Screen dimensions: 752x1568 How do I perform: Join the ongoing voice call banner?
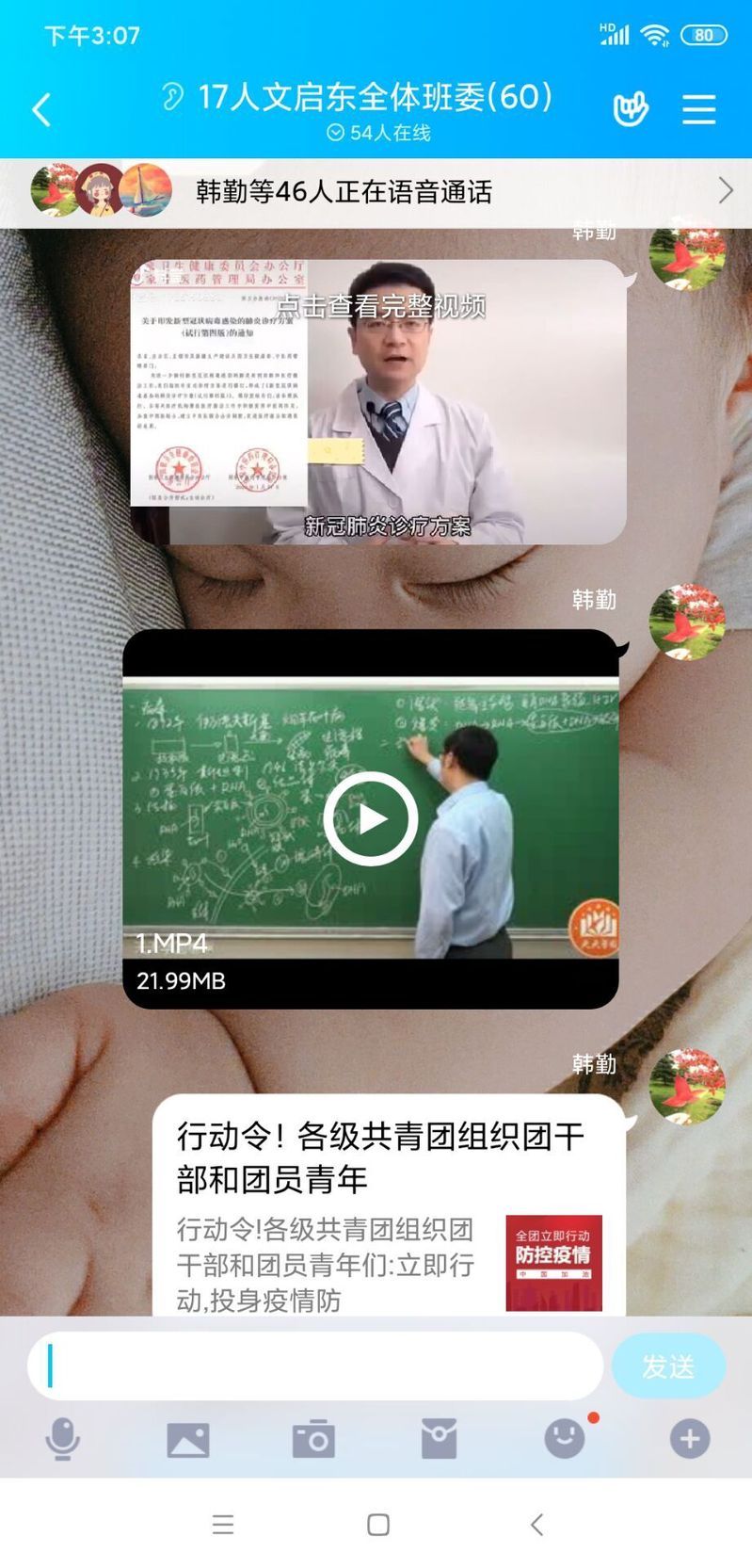(x=376, y=192)
